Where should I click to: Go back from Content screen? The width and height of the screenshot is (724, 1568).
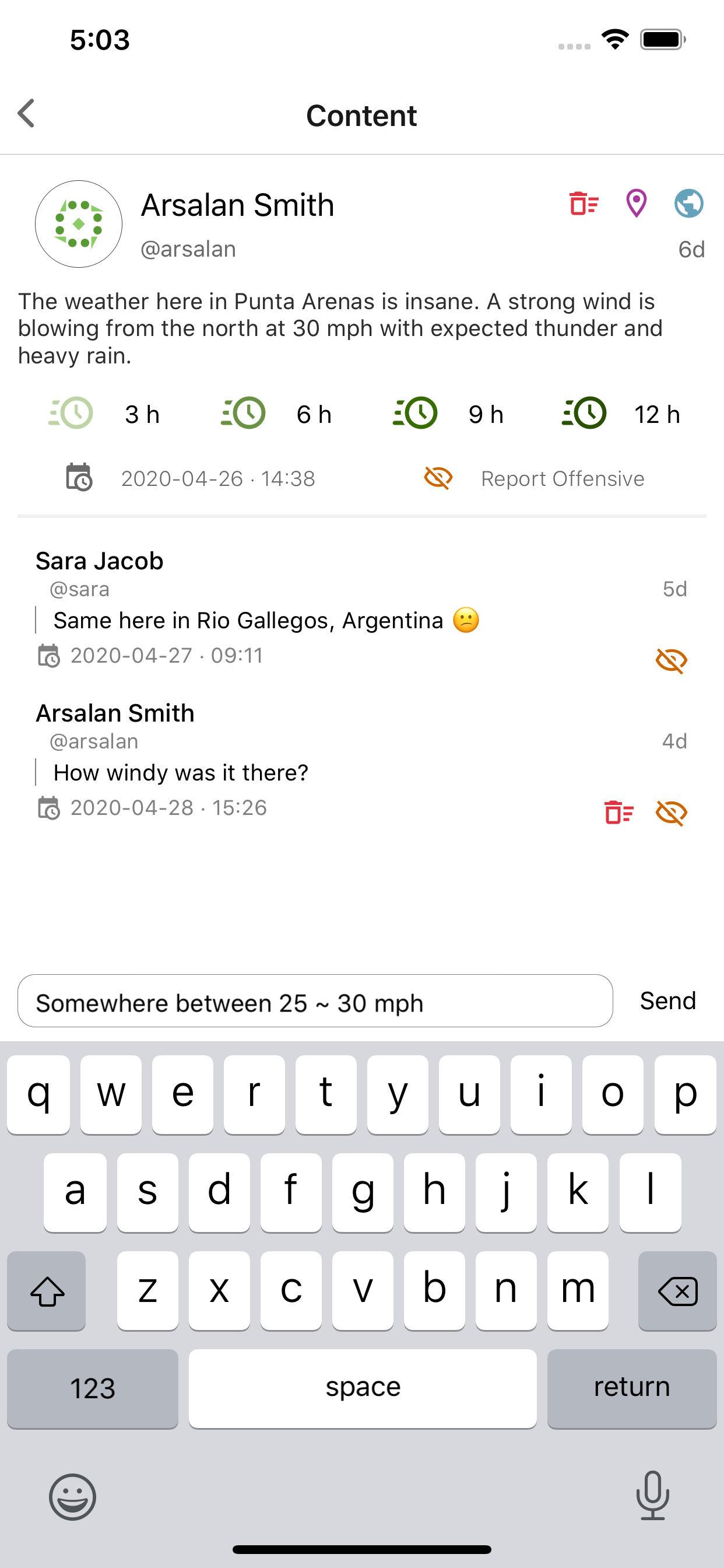pos(27,114)
